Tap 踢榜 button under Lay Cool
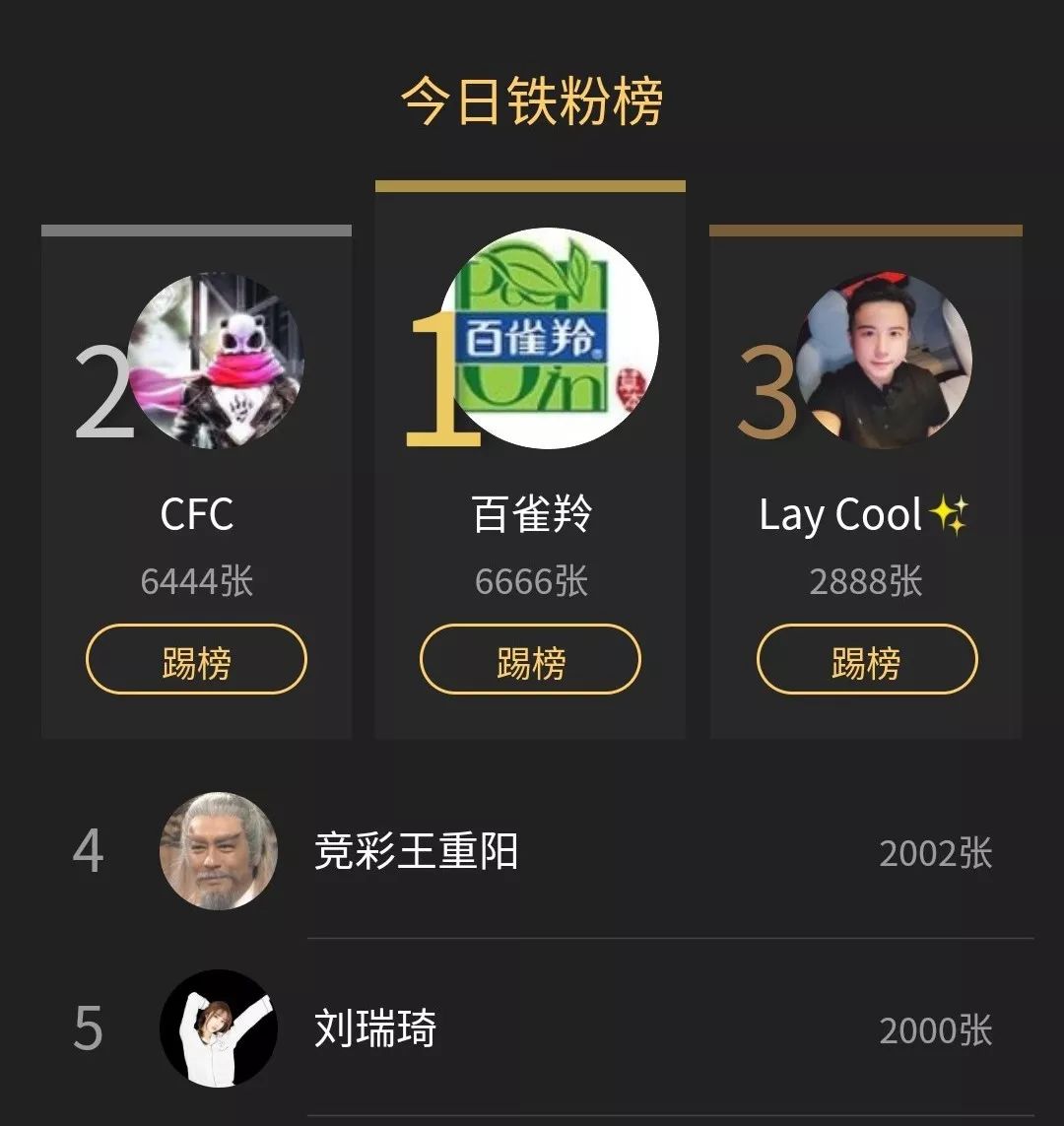The height and width of the screenshot is (1126, 1064). [866, 659]
